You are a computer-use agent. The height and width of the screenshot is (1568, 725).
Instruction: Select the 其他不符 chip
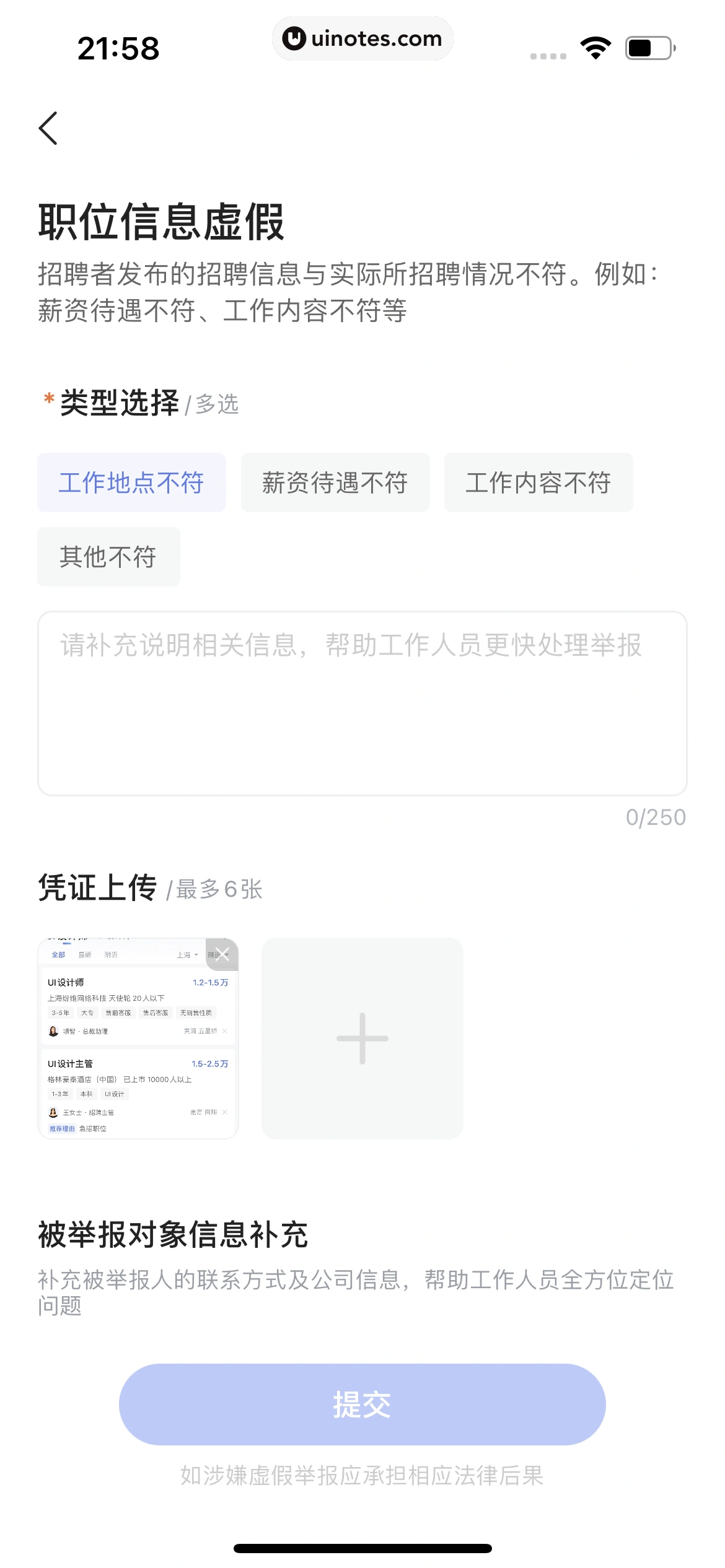[x=108, y=557]
